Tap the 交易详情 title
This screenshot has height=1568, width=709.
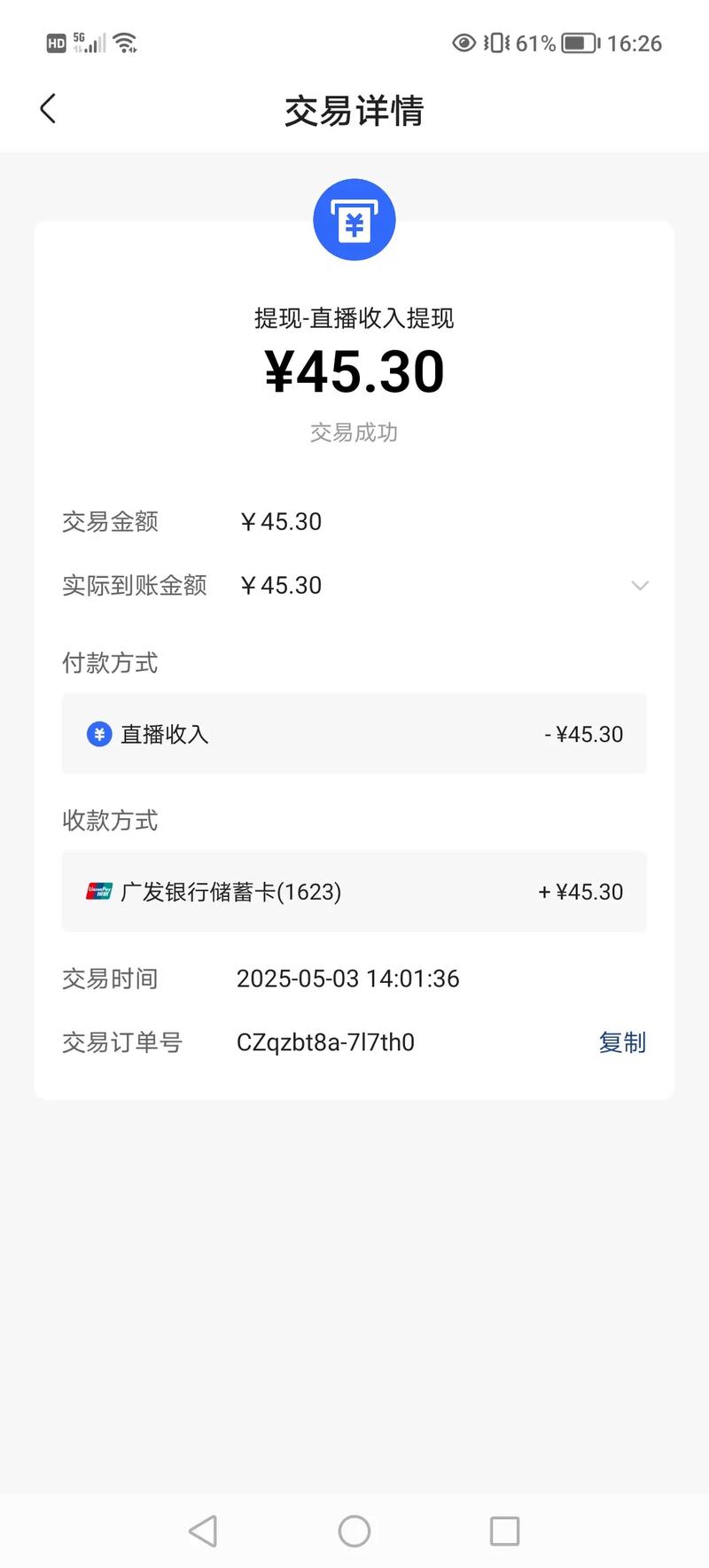coord(354,111)
